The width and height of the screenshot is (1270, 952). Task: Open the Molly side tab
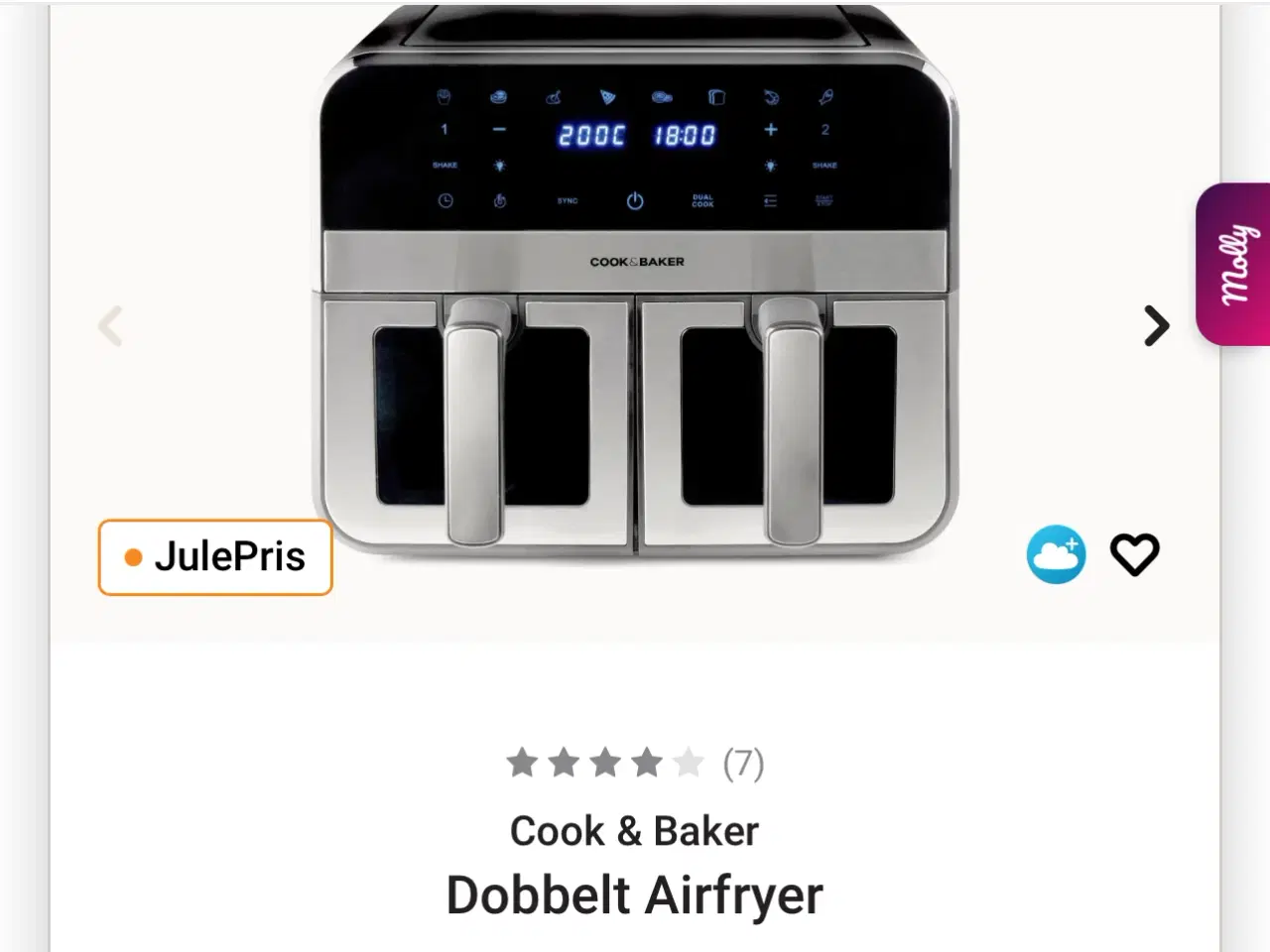pos(1235,264)
